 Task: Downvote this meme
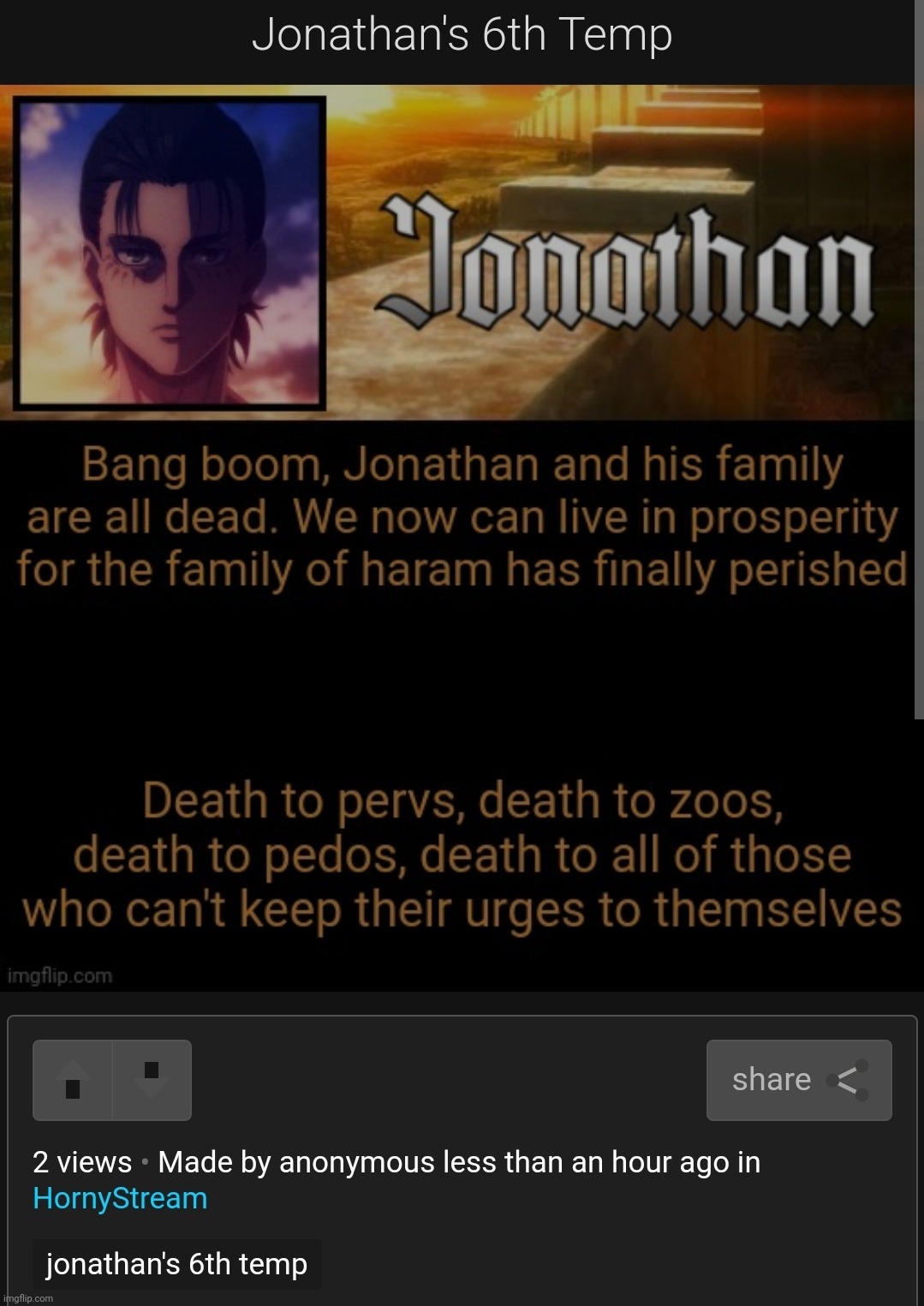pyautogui.click(x=152, y=1080)
